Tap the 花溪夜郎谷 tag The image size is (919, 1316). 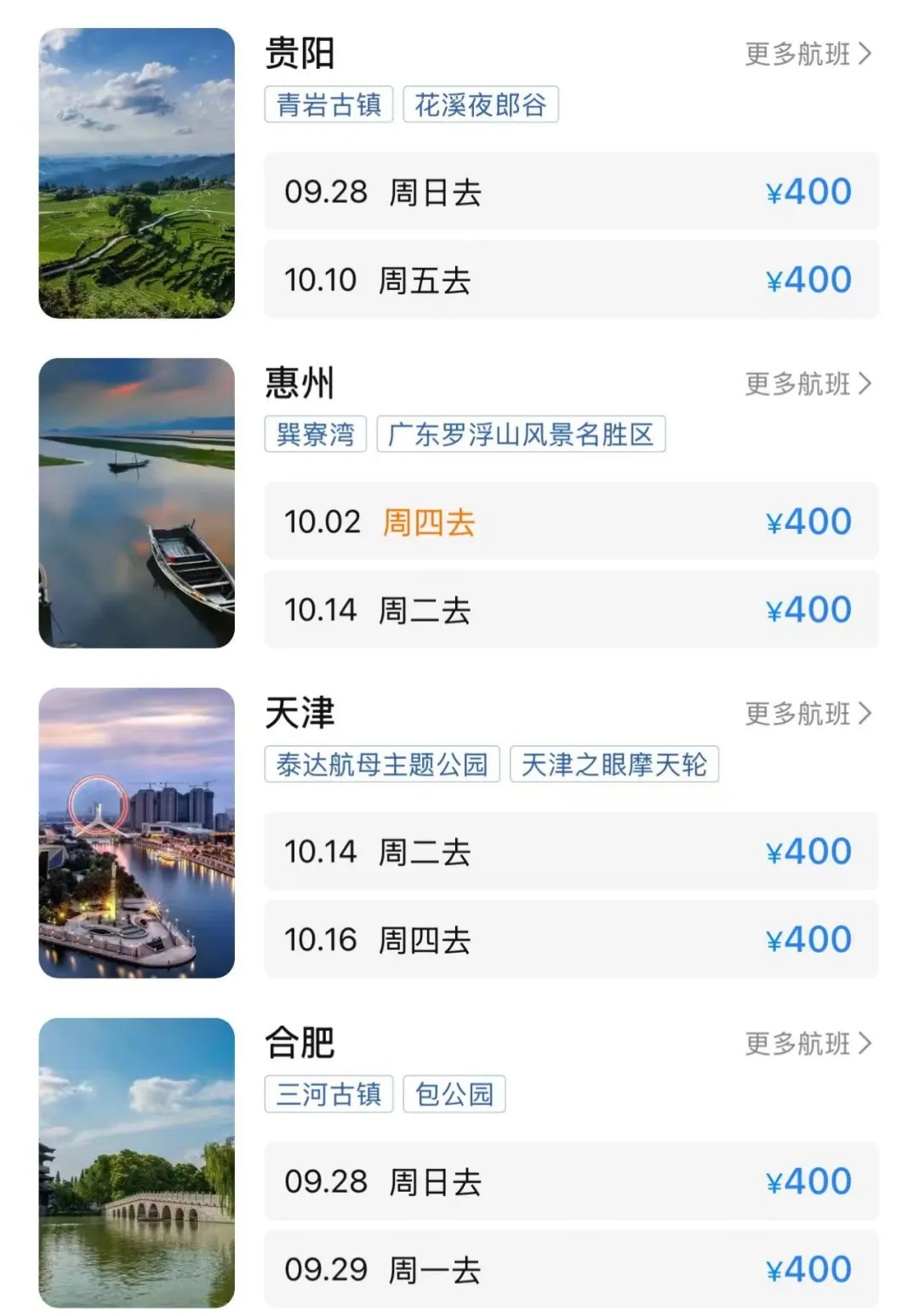click(480, 105)
